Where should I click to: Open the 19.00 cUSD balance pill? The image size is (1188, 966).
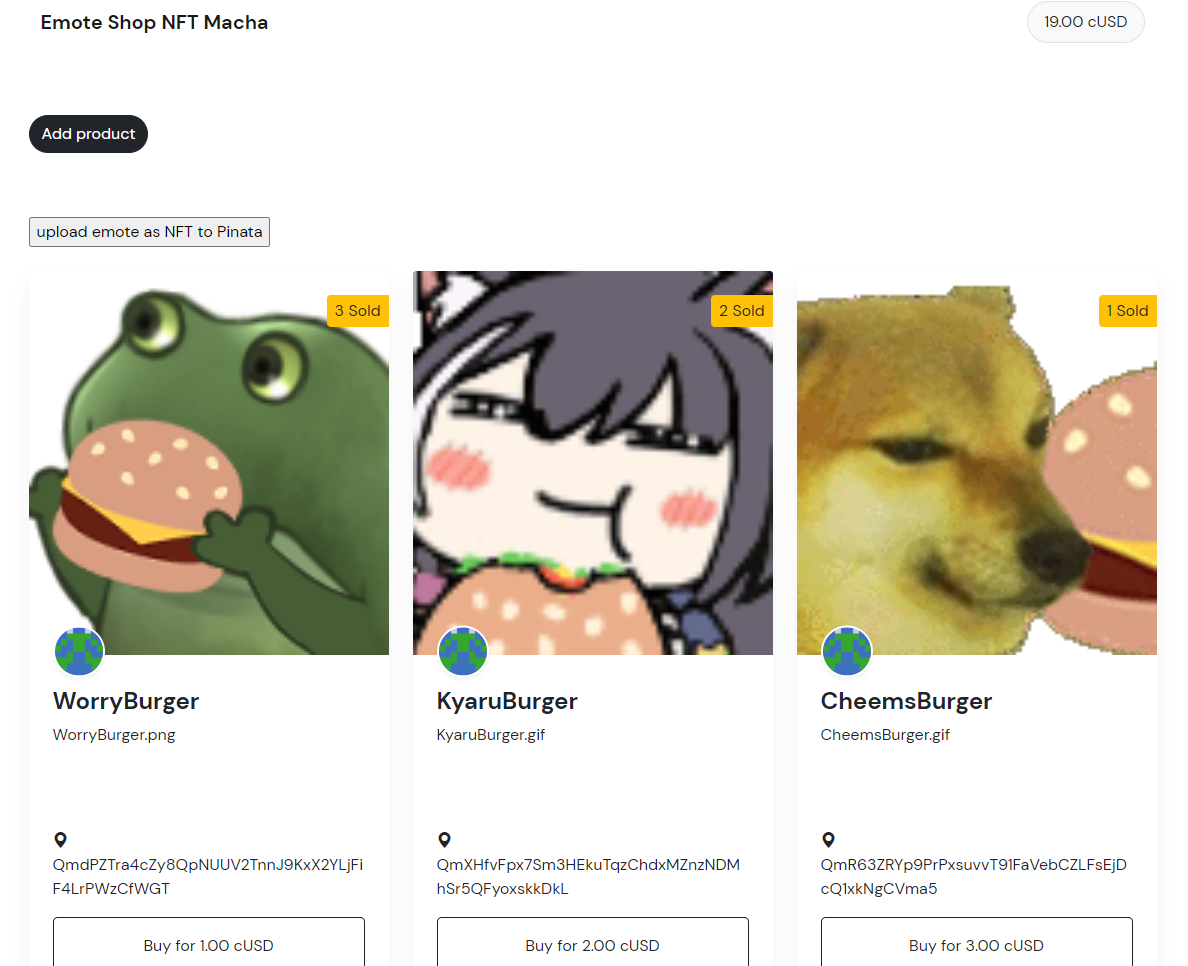[x=1085, y=22]
